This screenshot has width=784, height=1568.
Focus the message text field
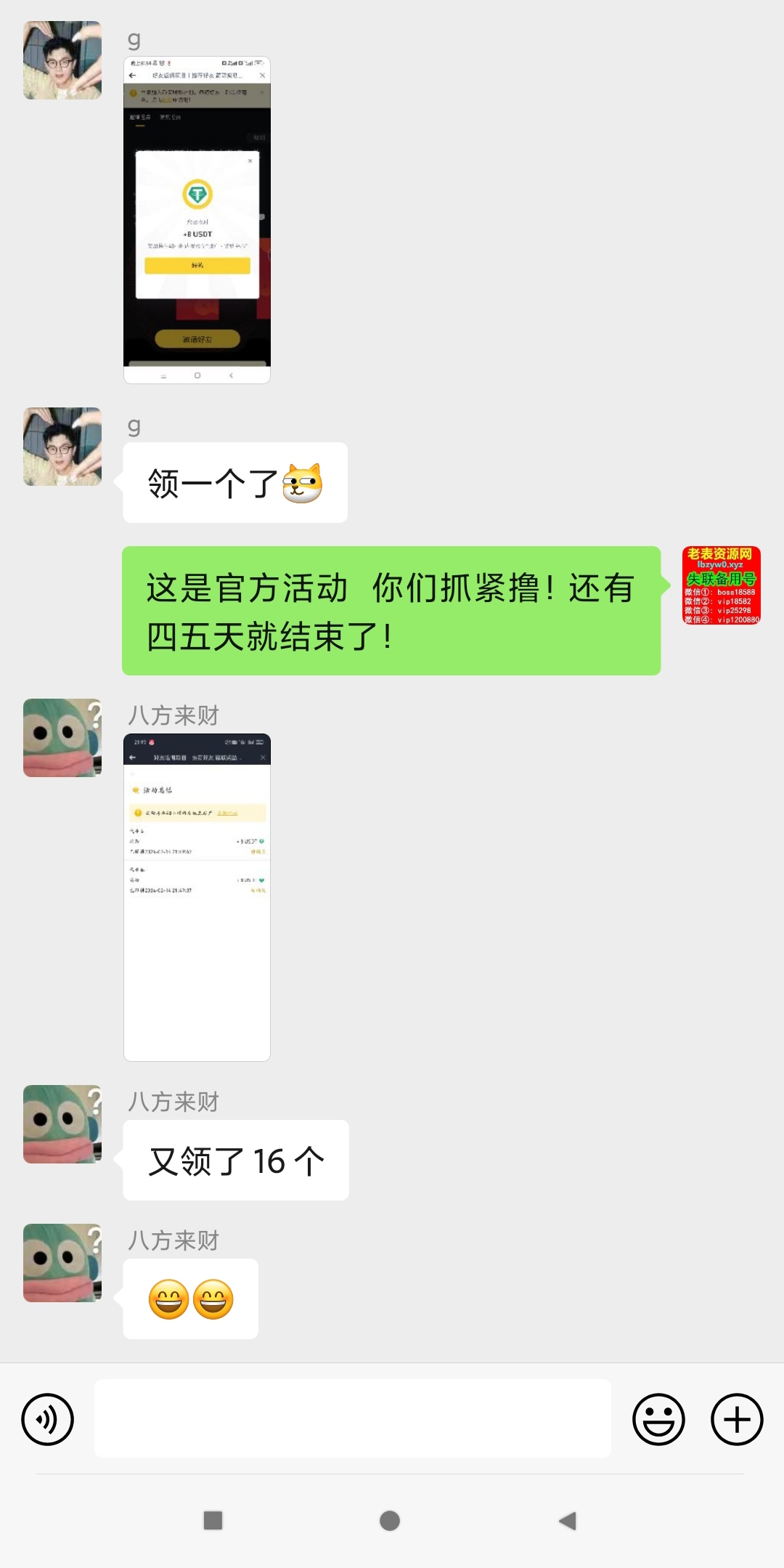tap(352, 1418)
